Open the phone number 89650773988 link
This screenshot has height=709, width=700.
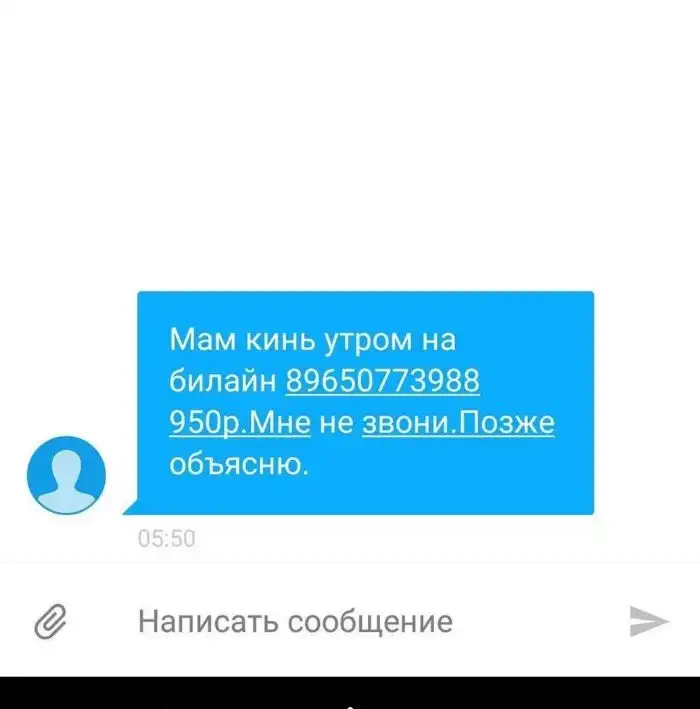383,382
